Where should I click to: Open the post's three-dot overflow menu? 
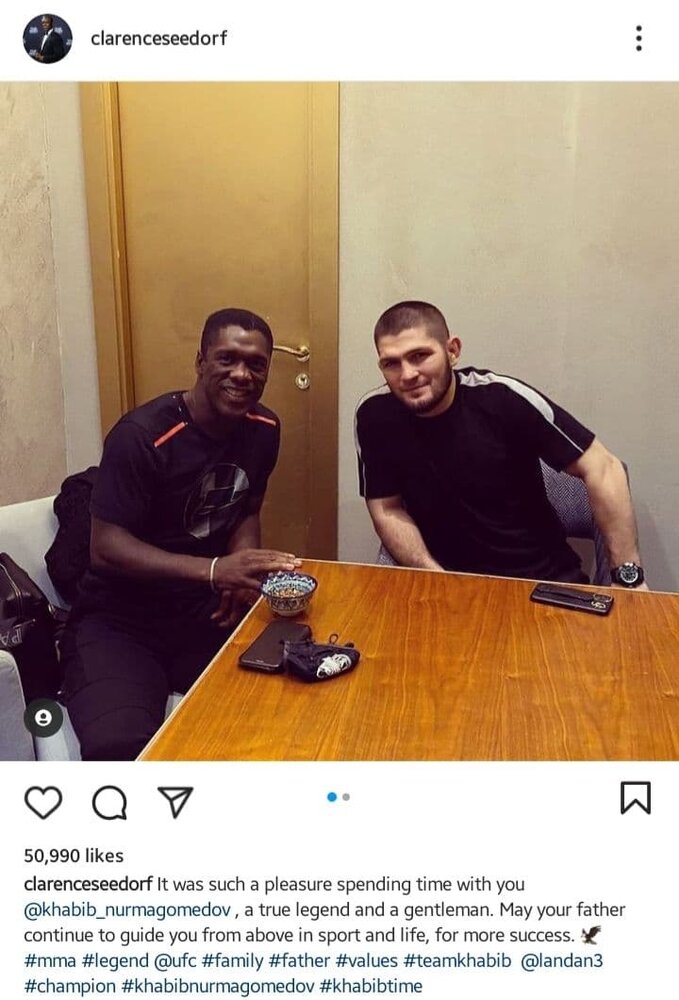point(638,39)
